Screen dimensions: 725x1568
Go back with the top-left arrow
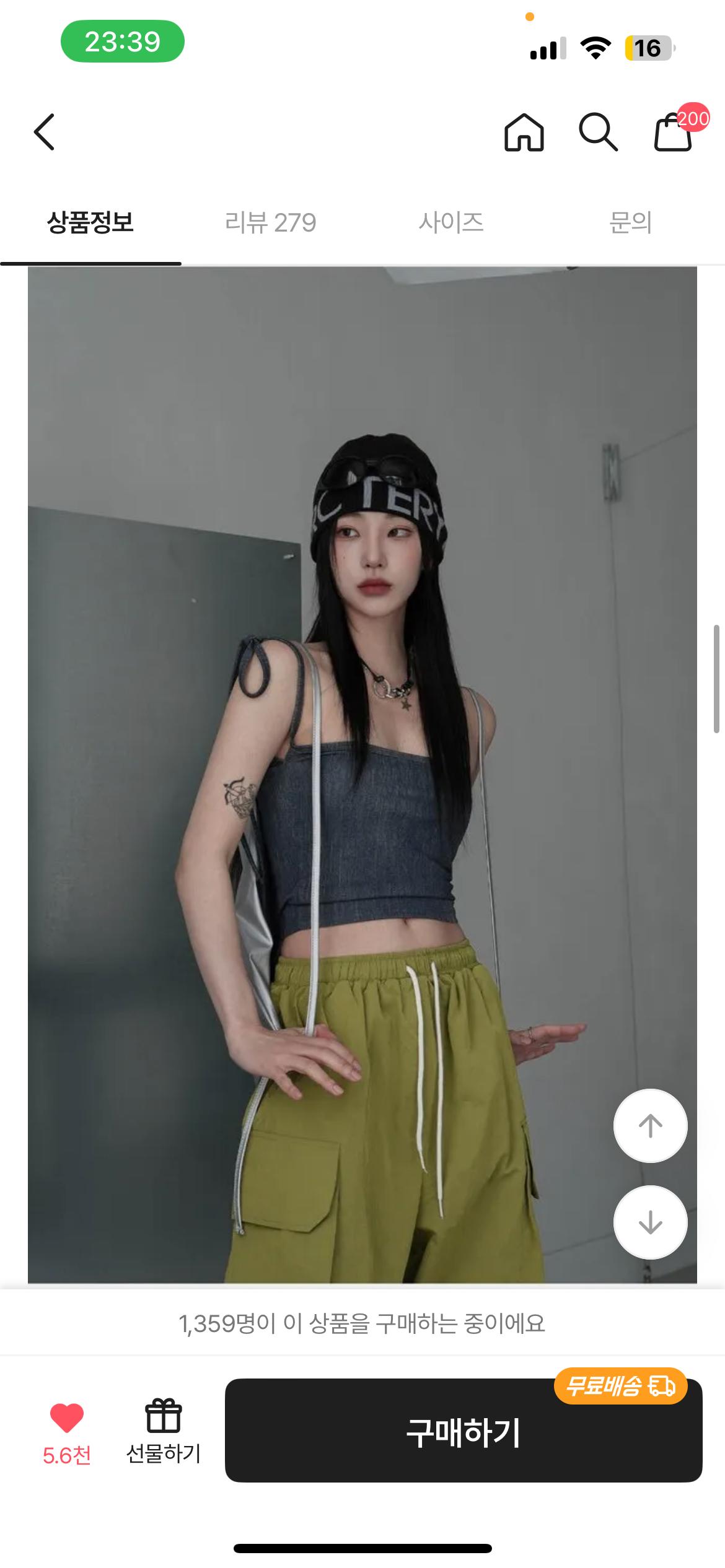[x=44, y=132]
